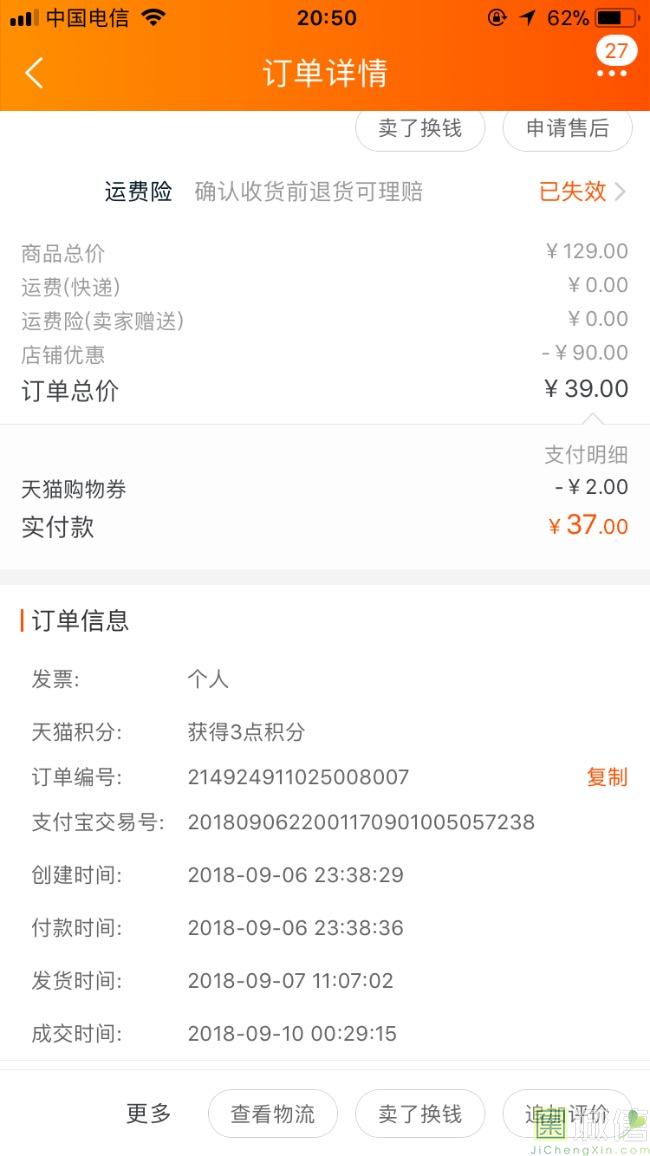Tap the top 卖了换钱 button
Screen dimensions: 650x1156
[420, 128]
